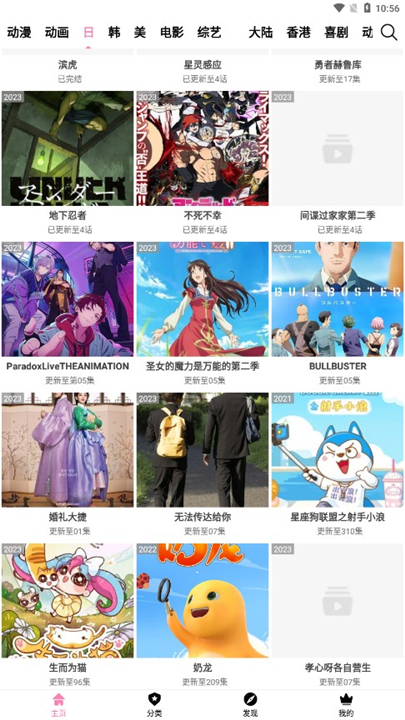405x720 pixels.
Task: Open the 发现 bottom tab
Action: pos(250,705)
